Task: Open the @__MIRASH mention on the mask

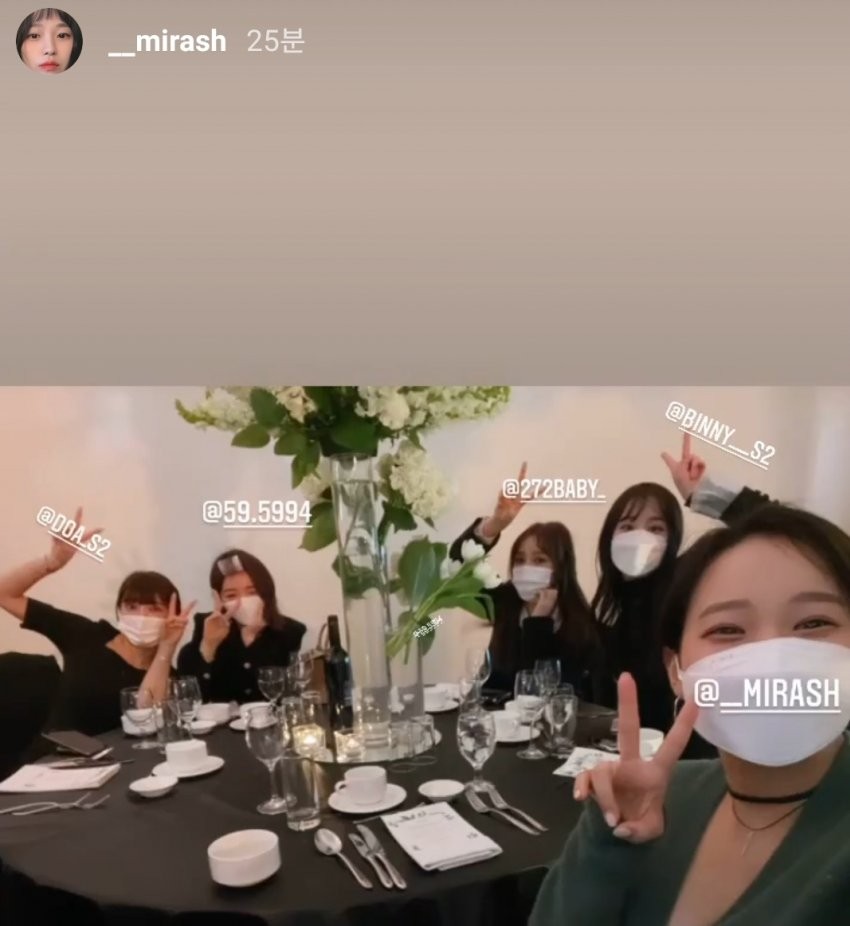Action: pyautogui.click(x=767, y=694)
